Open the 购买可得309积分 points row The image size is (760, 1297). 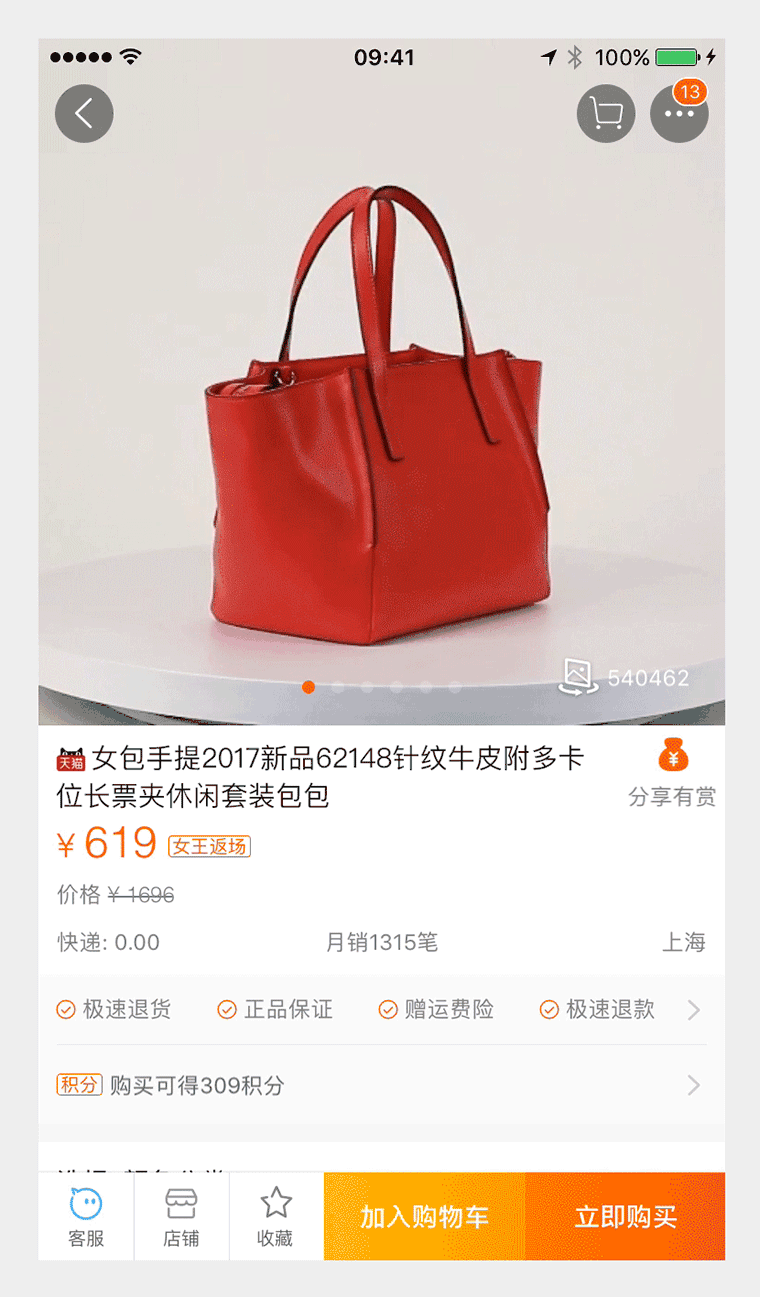pyautogui.click(x=380, y=1085)
